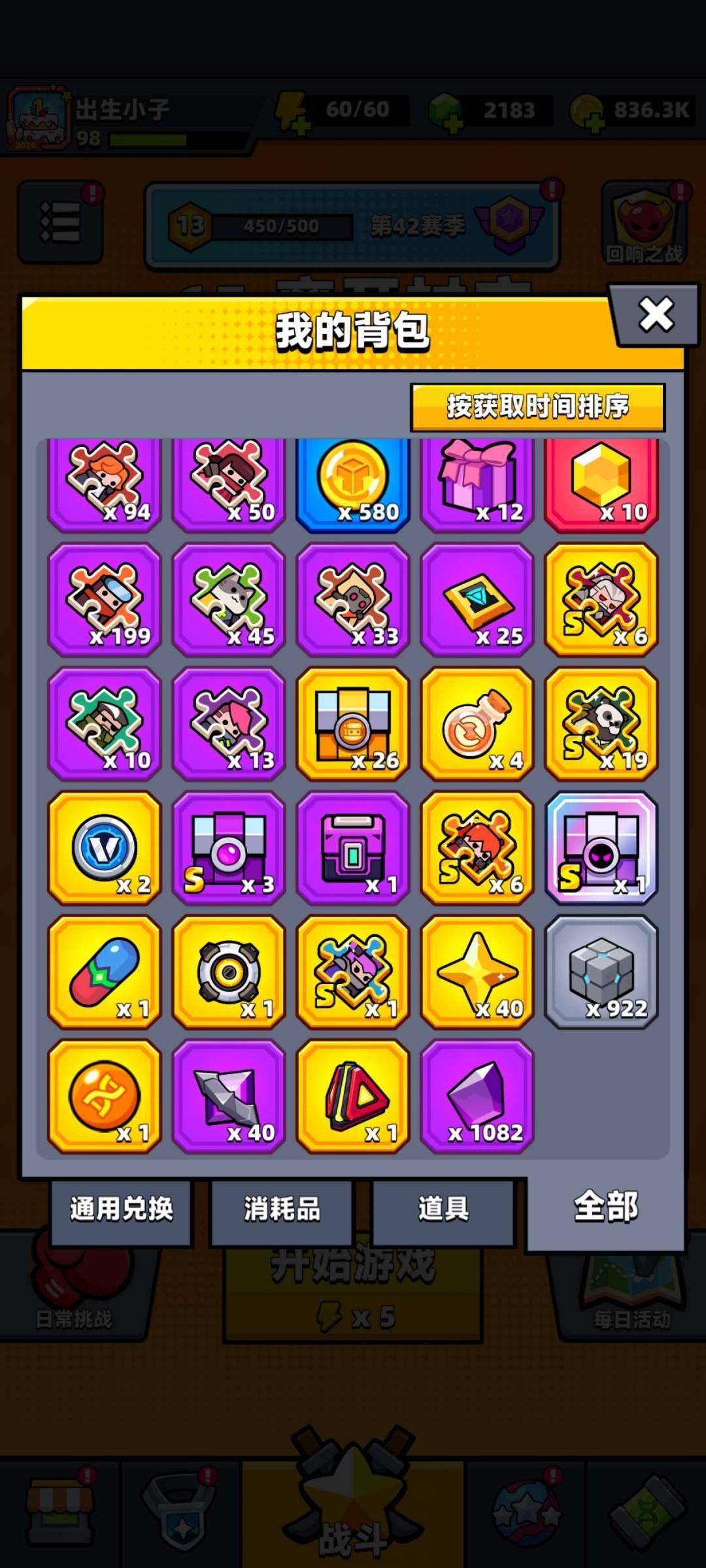Tap the puzzle piece item x199

pyautogui.click(x=105, y=600)
